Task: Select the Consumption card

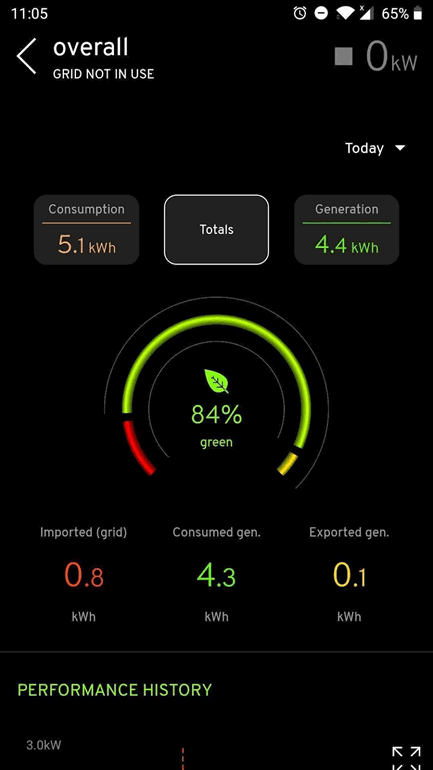Action: [x=86, y=230]
